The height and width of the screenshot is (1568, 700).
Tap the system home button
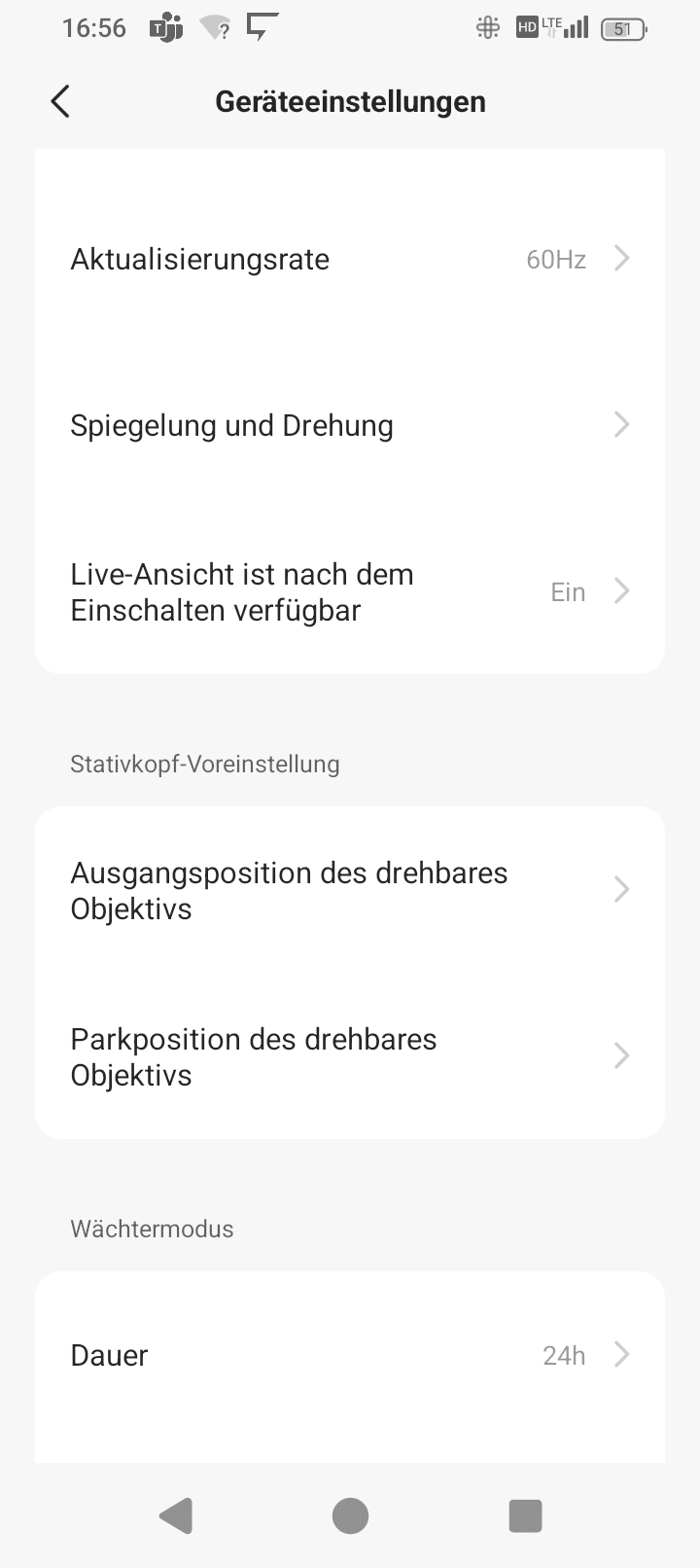tap(350, 1515)
